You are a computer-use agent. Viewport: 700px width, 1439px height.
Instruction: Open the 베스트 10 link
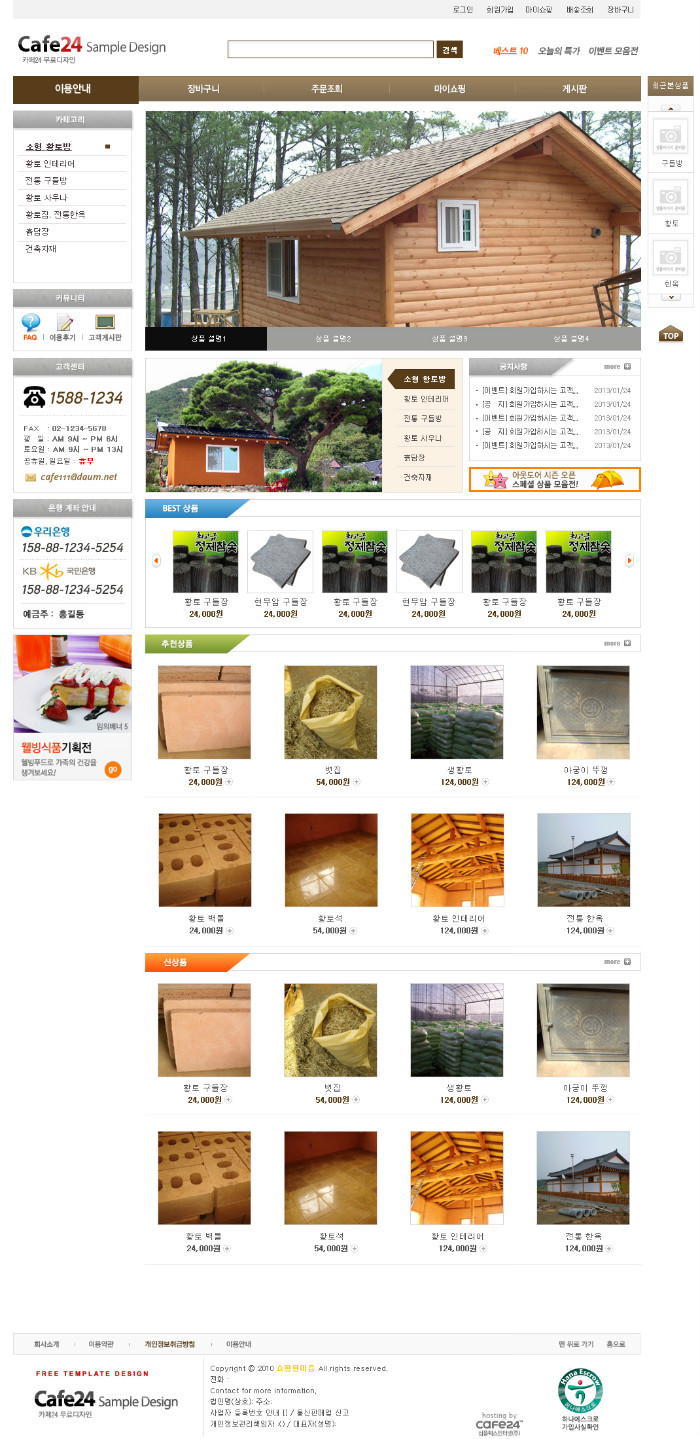[510, 50]
